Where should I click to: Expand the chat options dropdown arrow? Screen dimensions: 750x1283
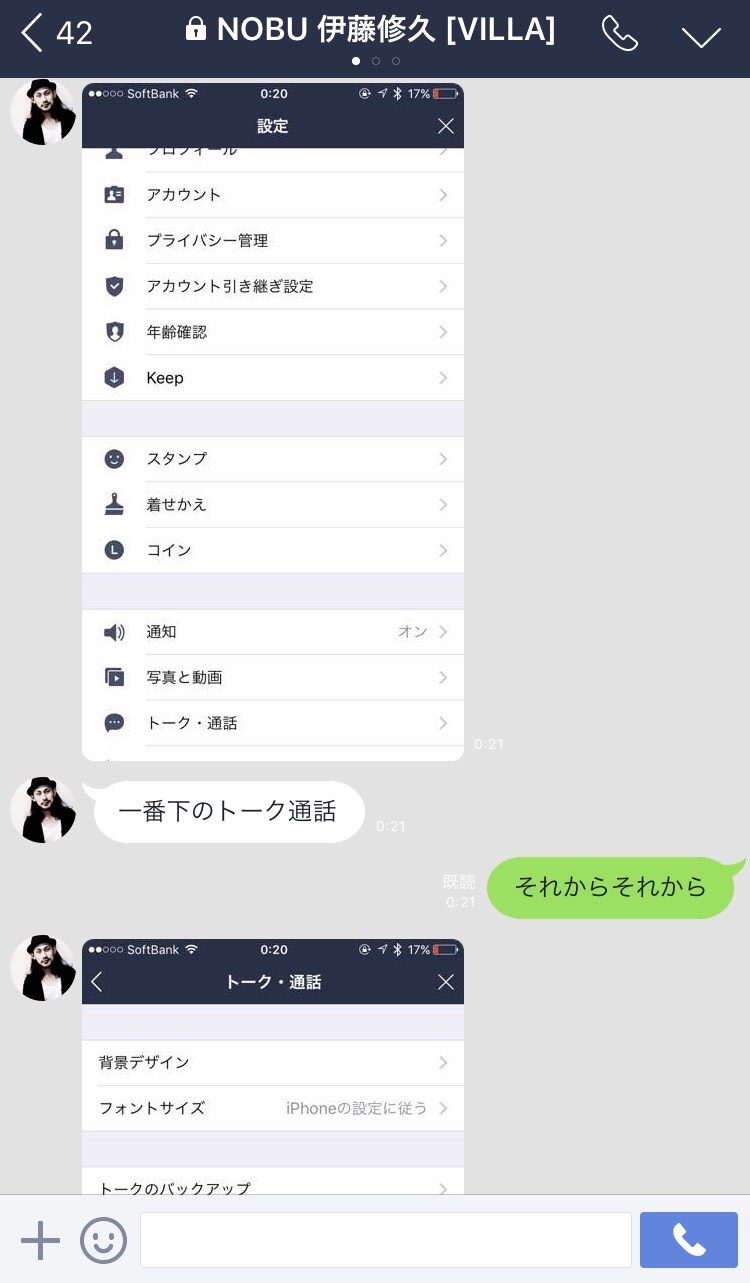coord(701,36)
